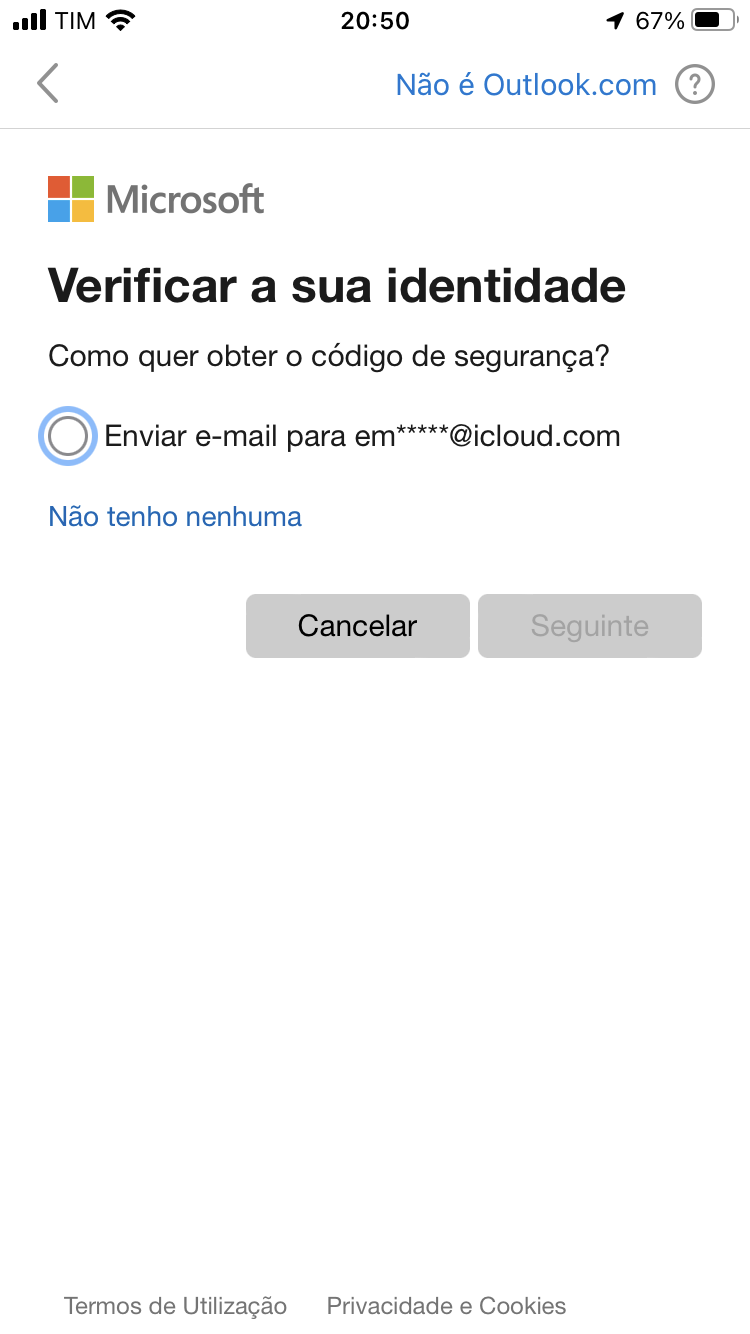
Task: View Privacidade e Cookies
Action: [446, 1306]
